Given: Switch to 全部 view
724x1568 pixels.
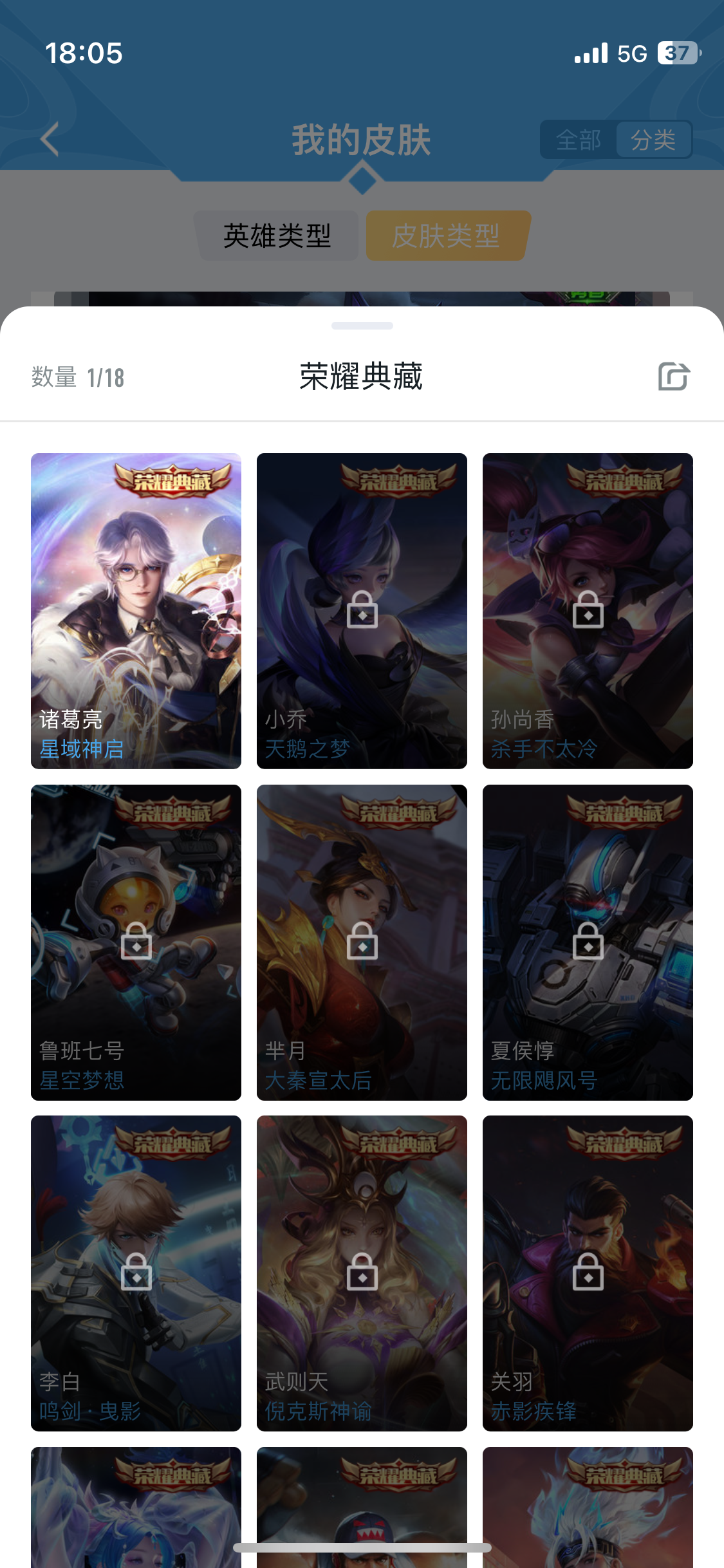Looking at the screenshot, I should tap(578, 140).
